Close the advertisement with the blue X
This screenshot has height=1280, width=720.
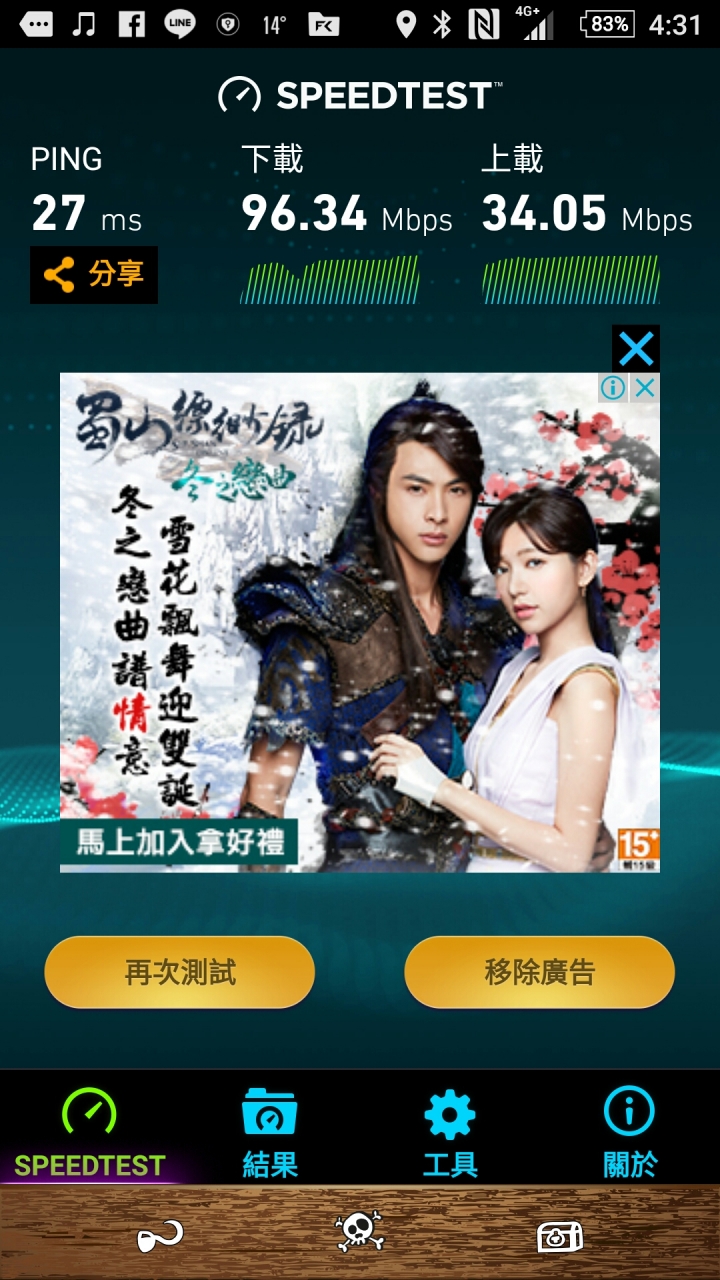(x=636, y=349)
